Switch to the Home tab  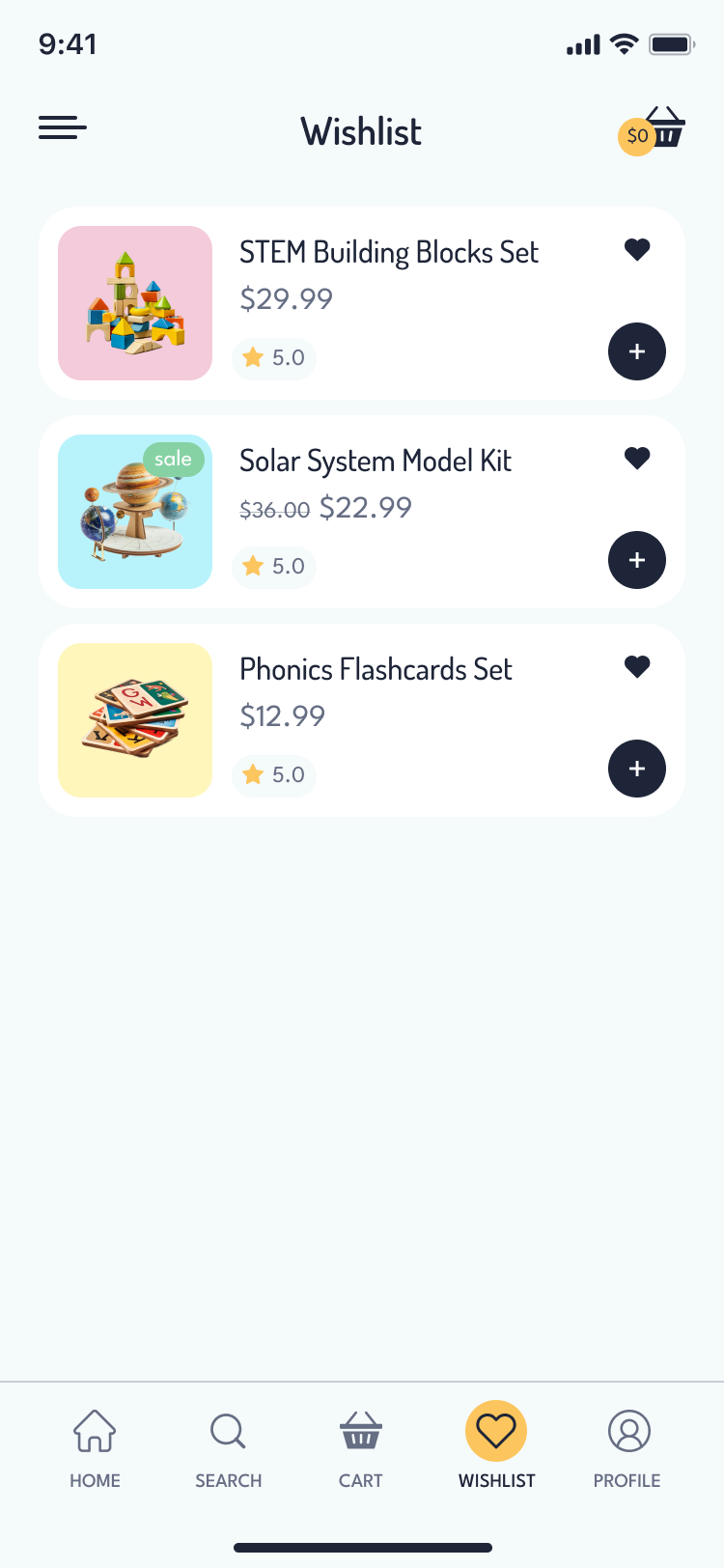click(x=95, y=1446)
